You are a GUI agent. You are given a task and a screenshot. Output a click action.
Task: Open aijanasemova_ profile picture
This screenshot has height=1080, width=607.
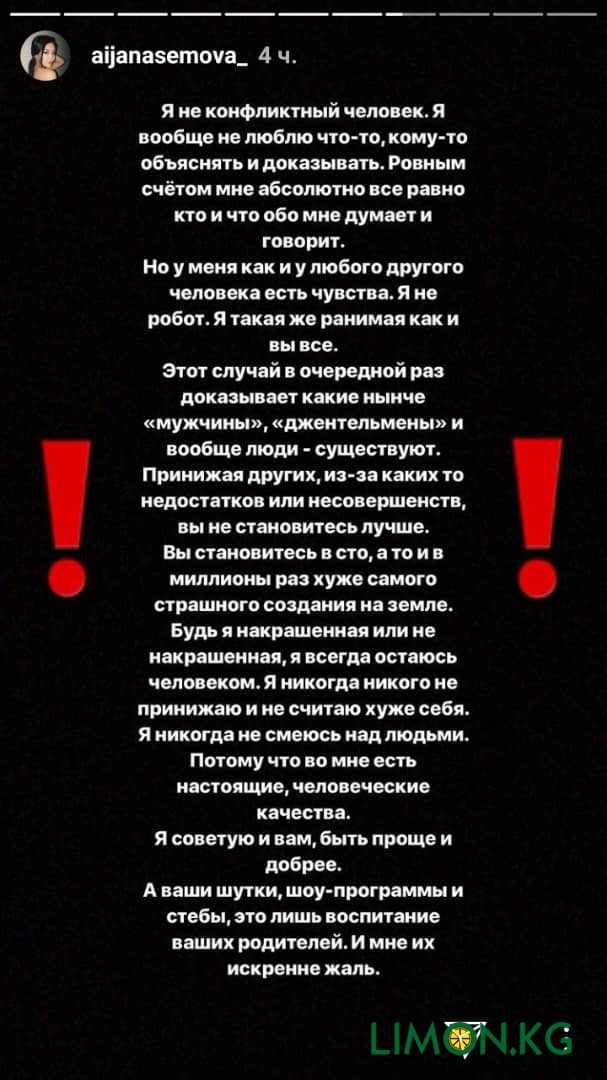(45, 56)
